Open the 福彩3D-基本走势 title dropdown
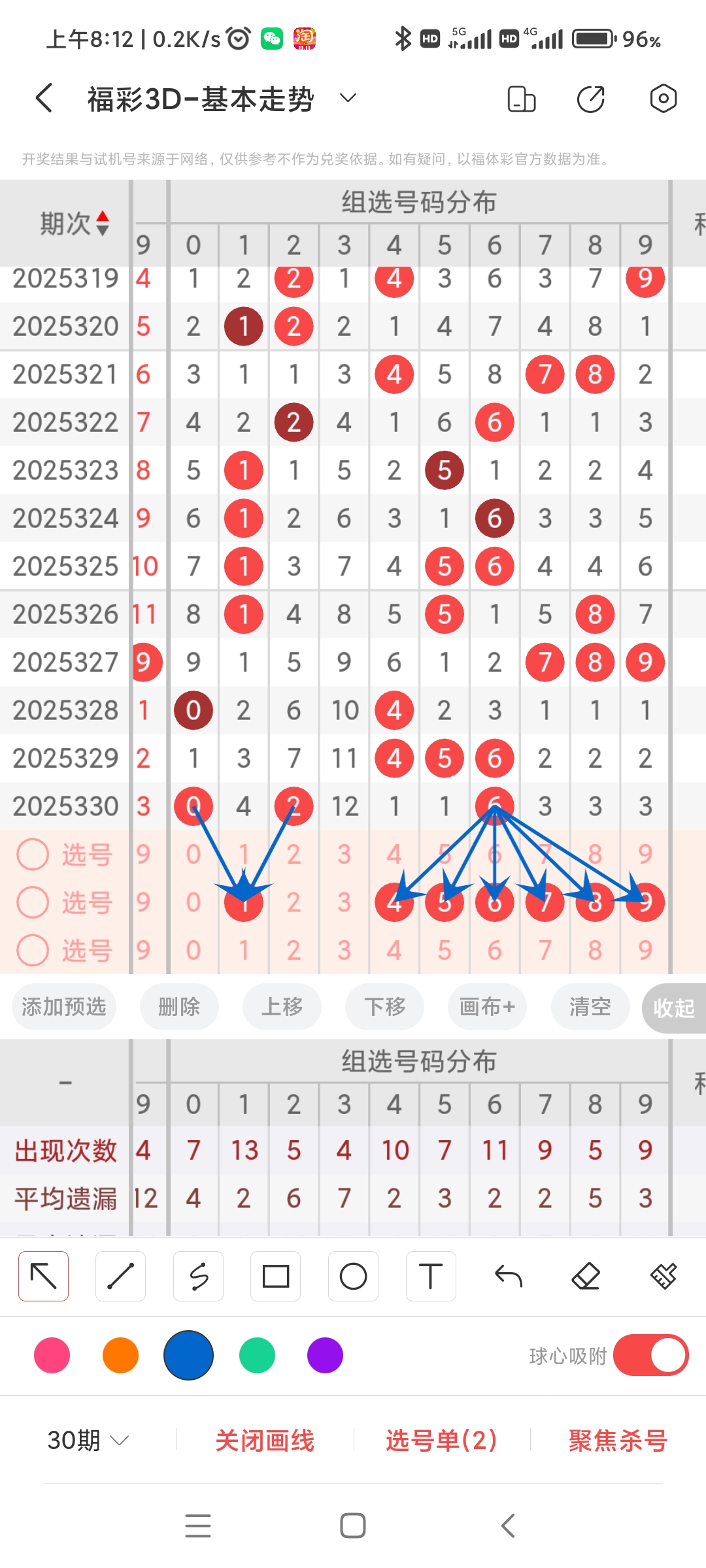This screenshot has height=1568, width=706. 347,97
